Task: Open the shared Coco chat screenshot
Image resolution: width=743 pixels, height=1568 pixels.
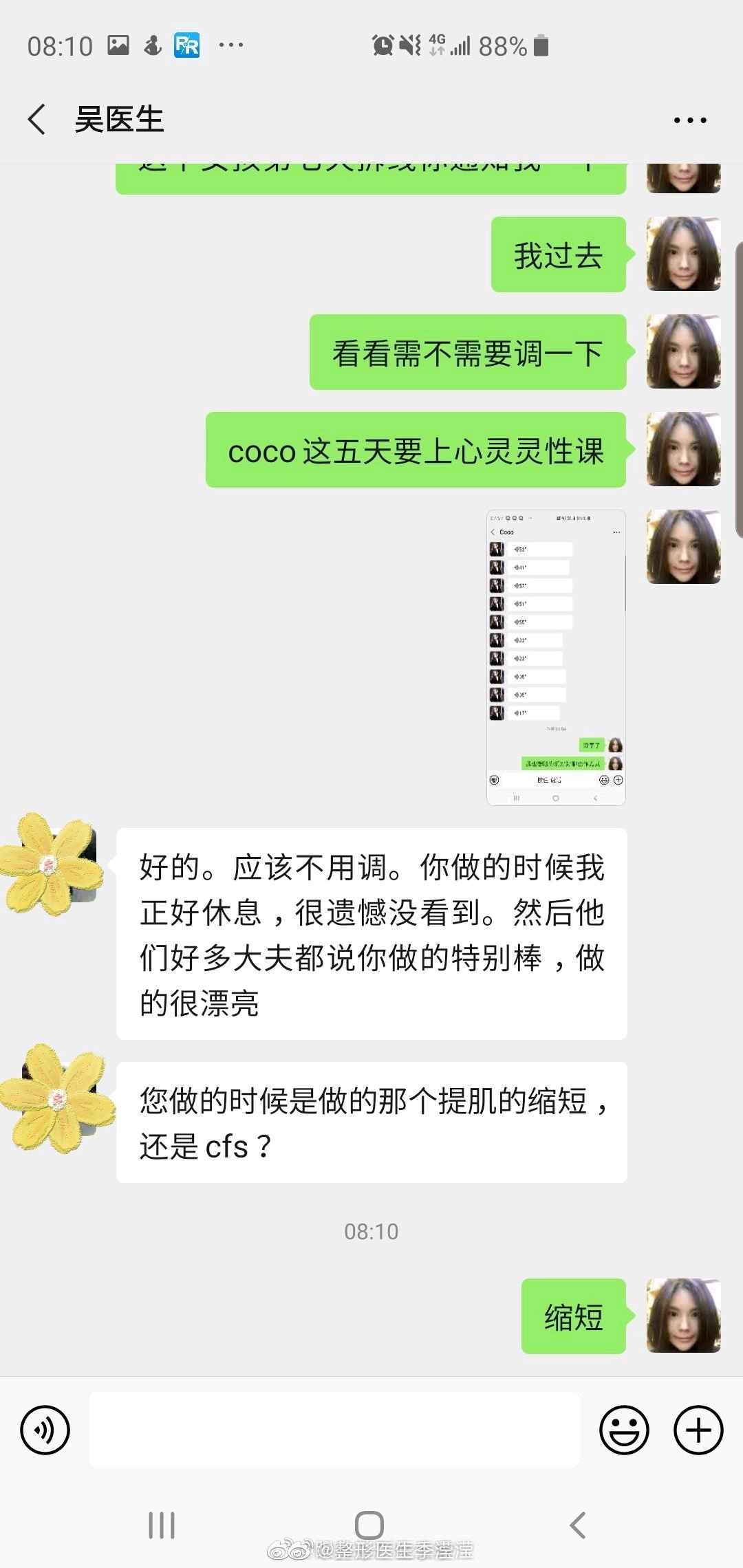Action: 556,657
